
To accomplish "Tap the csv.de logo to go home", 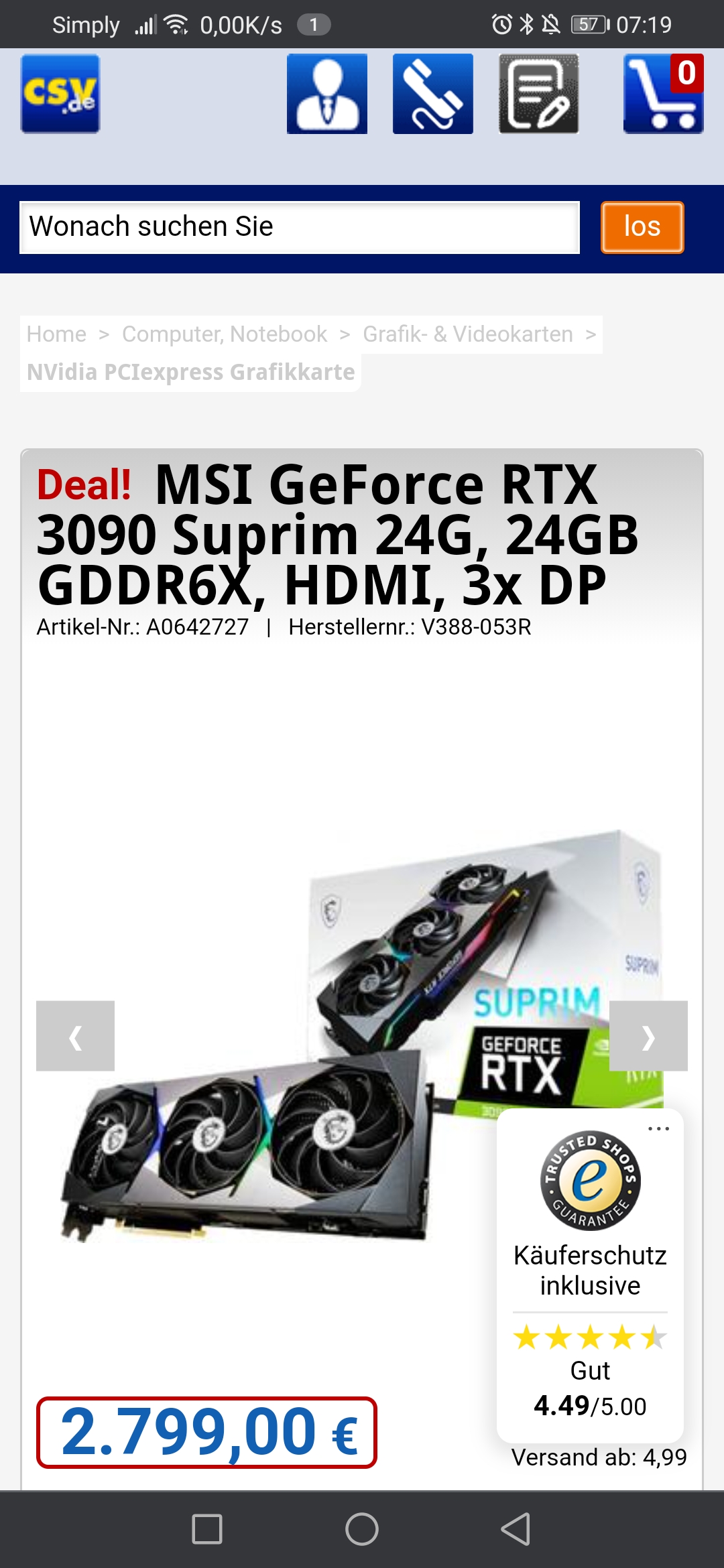I will [60, 94].
